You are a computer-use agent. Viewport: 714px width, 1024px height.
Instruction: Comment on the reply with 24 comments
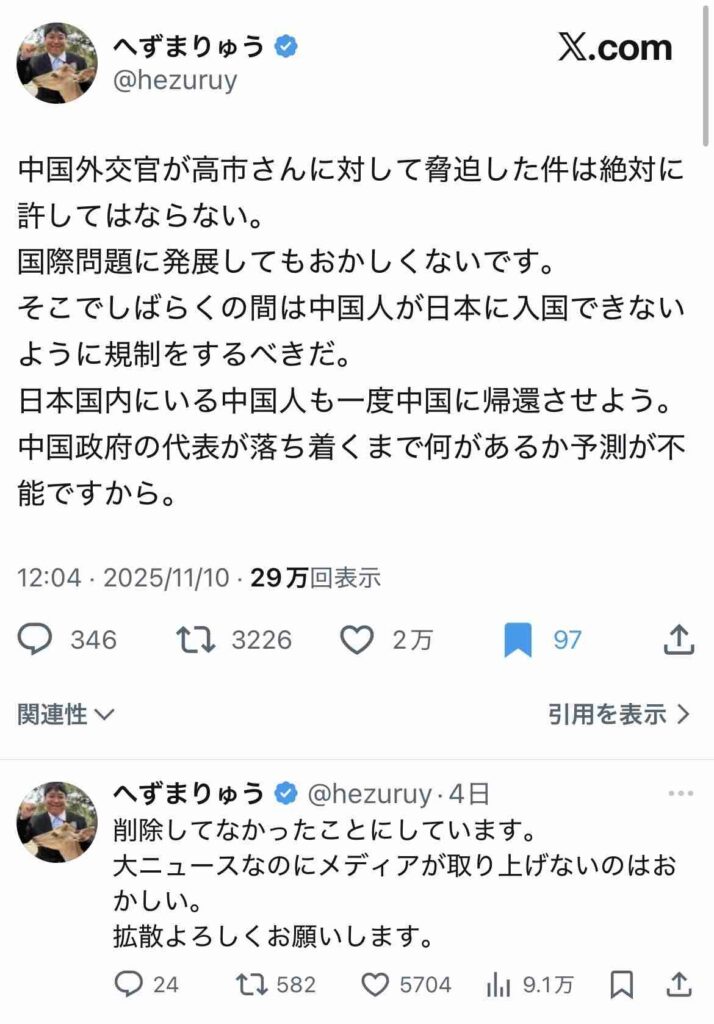(x=130, y=985)
